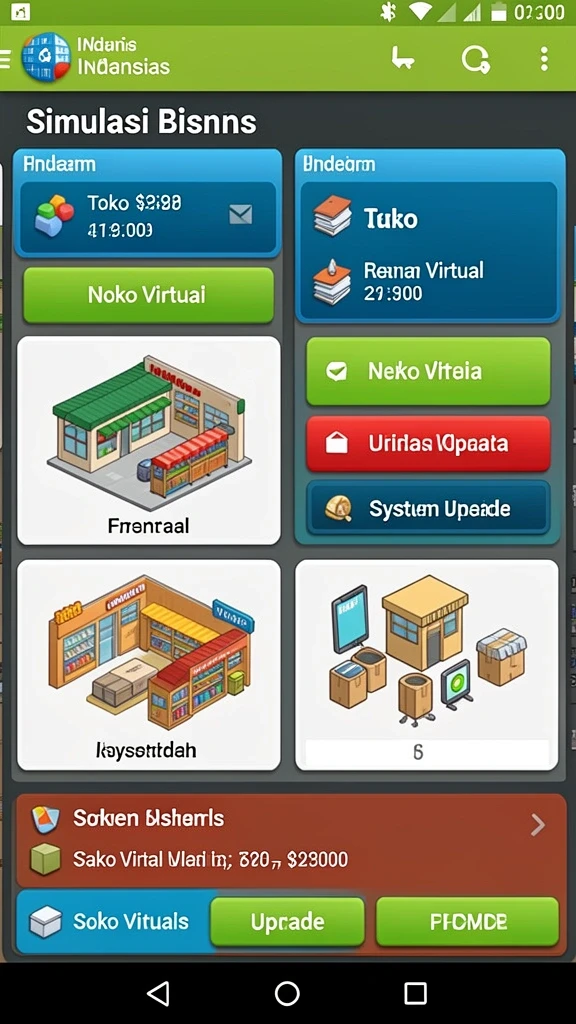Open the hamburger drawer menu
Screen dimensions: 576x1024
[x=5, y=59]
